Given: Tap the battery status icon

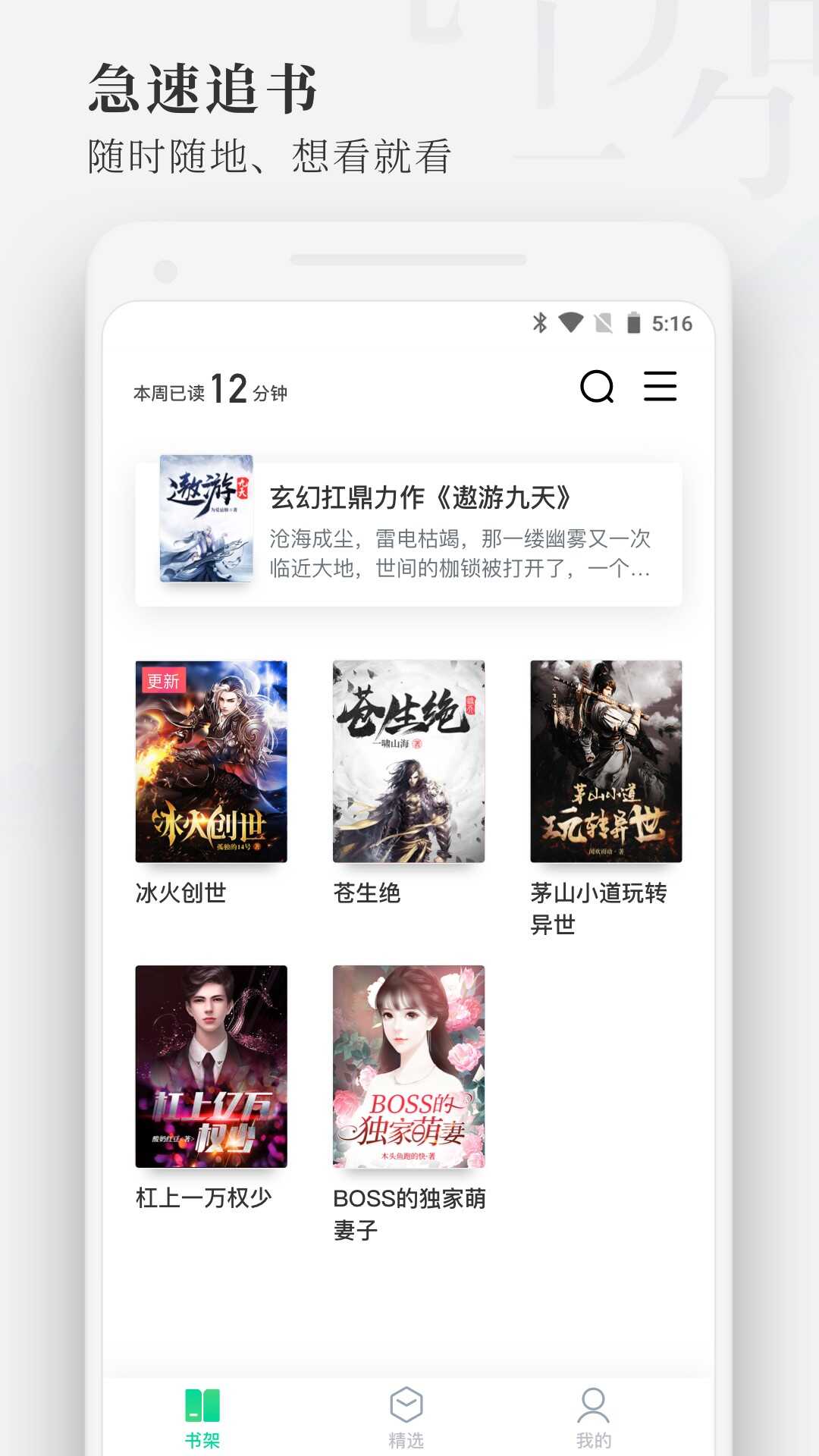Looking at the screenshot, I should click(x=634, y=322).
